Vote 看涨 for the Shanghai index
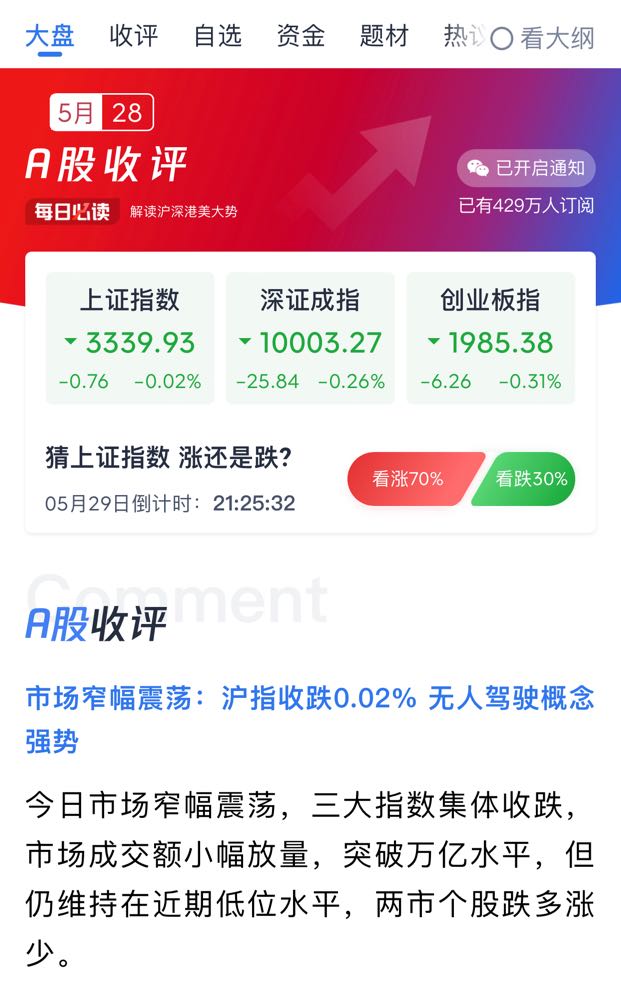621x982 pixels. 410,479
